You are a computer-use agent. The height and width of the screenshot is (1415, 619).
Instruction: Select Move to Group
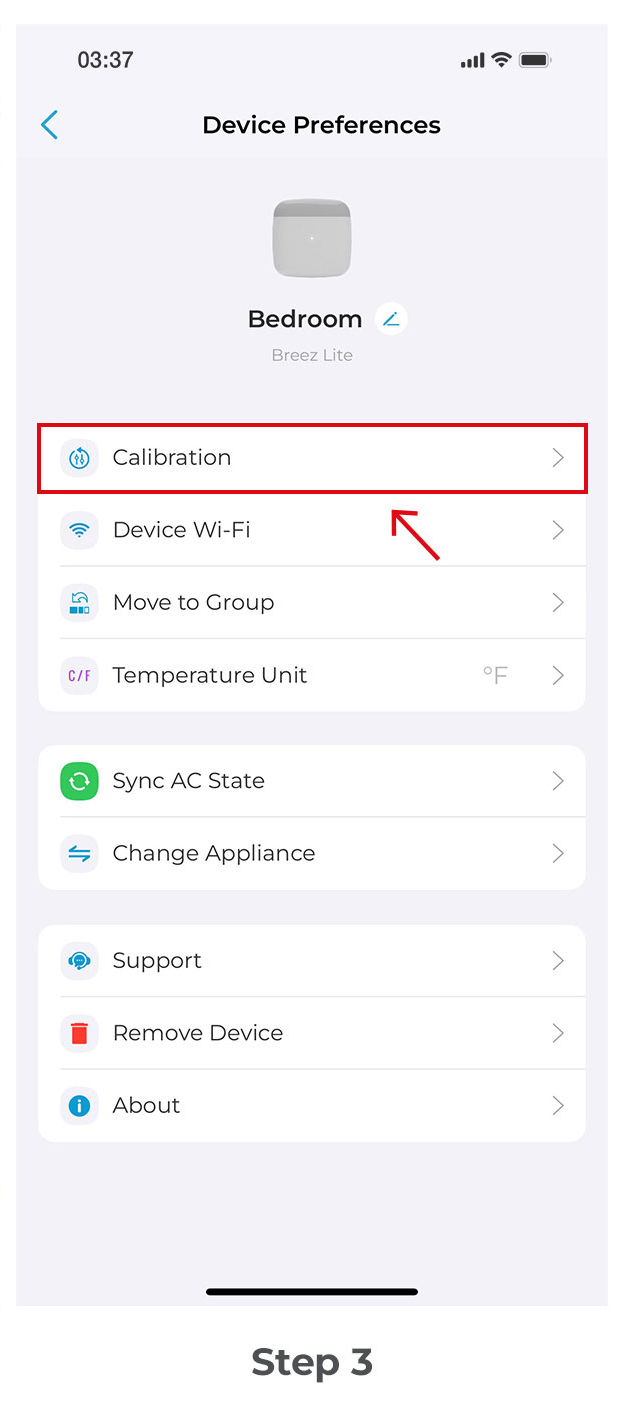click(312, 603)
